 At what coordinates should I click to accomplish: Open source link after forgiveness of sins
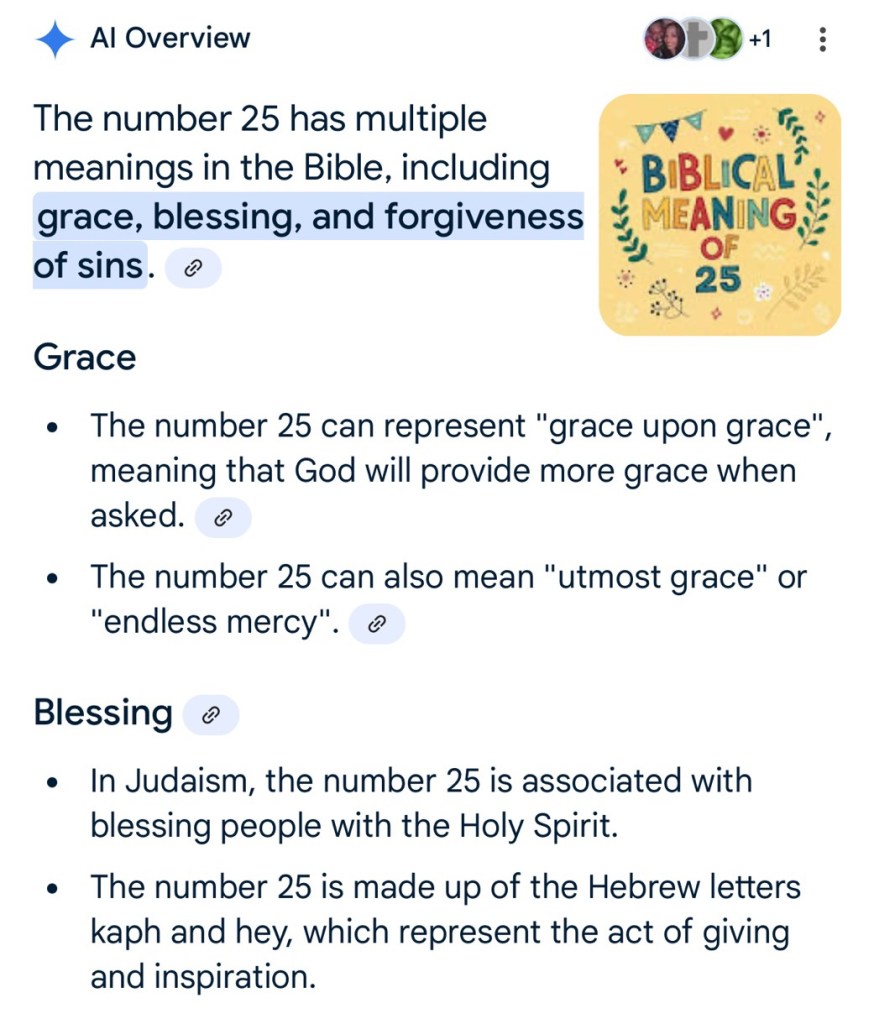pyautogui.click(x=193, y=268)
